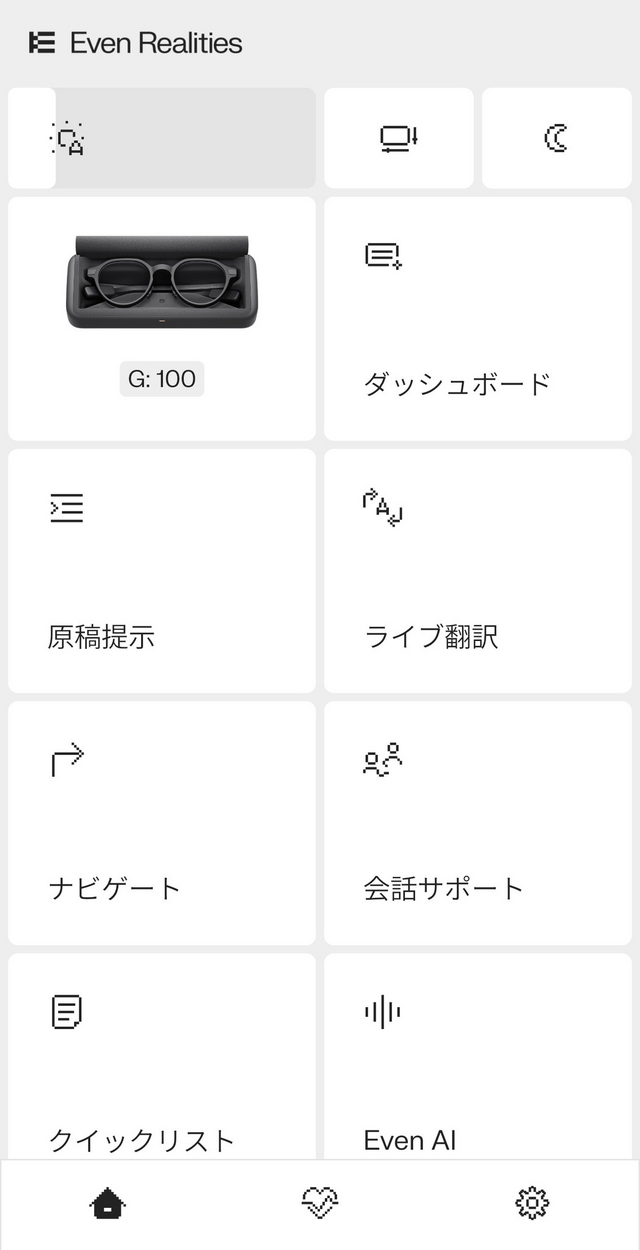This screenshot has height=1250, width=640.
Task: Switch to the home tab
Action: 108,1204
